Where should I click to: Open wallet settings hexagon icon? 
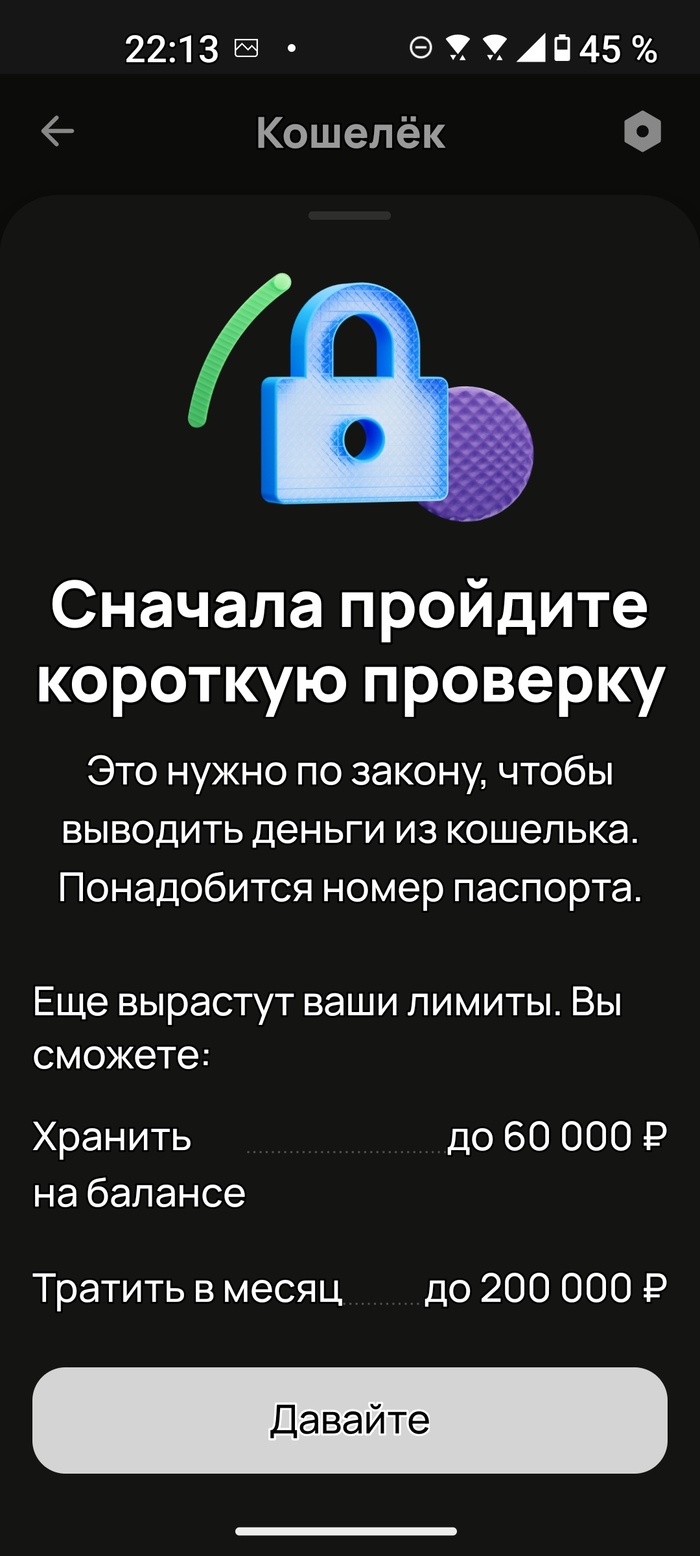point(642,131)
